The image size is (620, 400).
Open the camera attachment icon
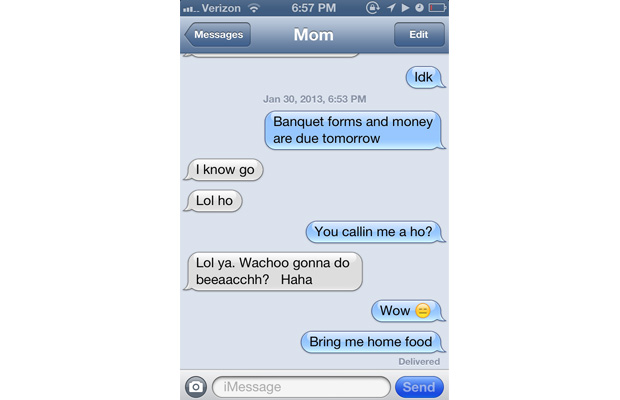[196, 387]
